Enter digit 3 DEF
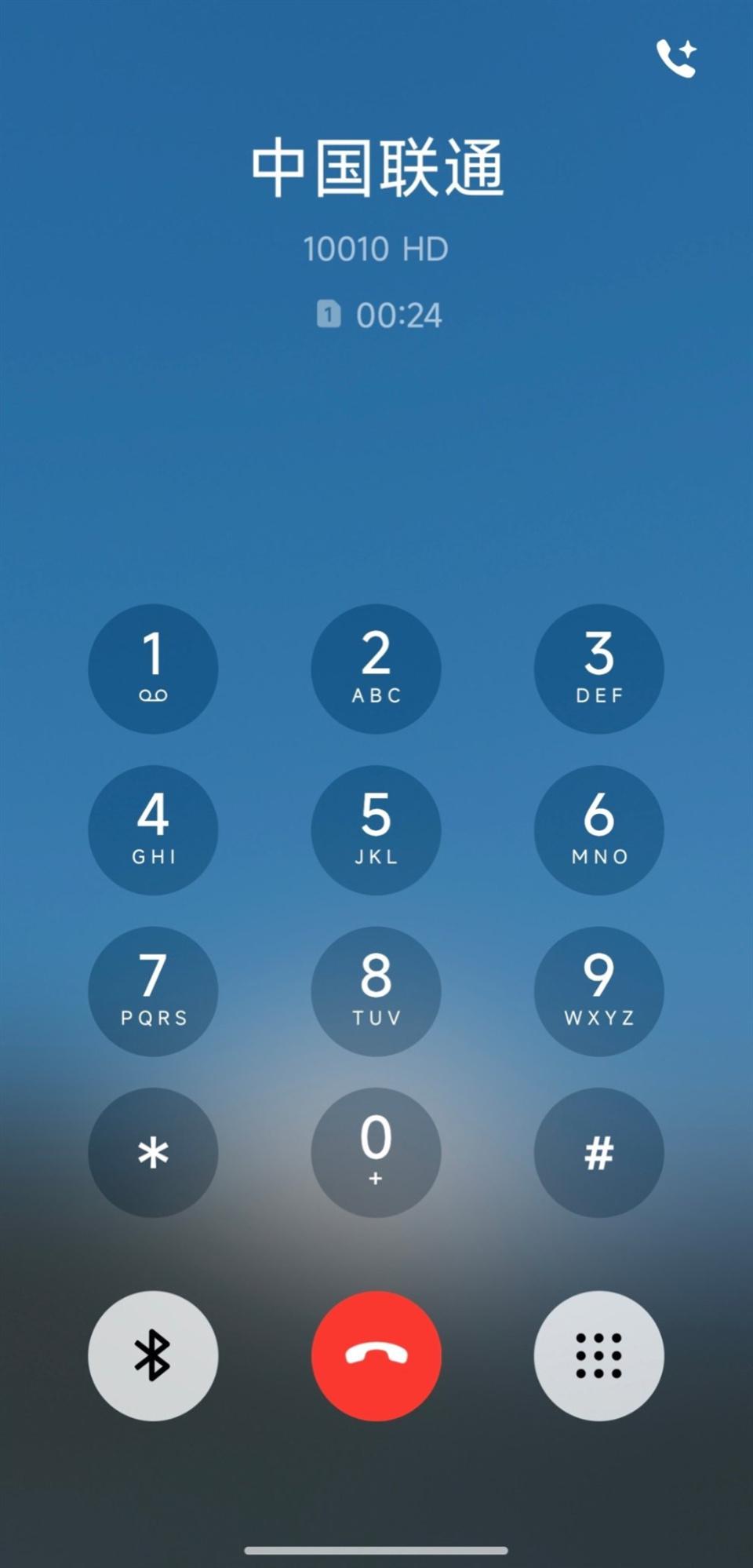753x1568 pixels. pos(598,669)
